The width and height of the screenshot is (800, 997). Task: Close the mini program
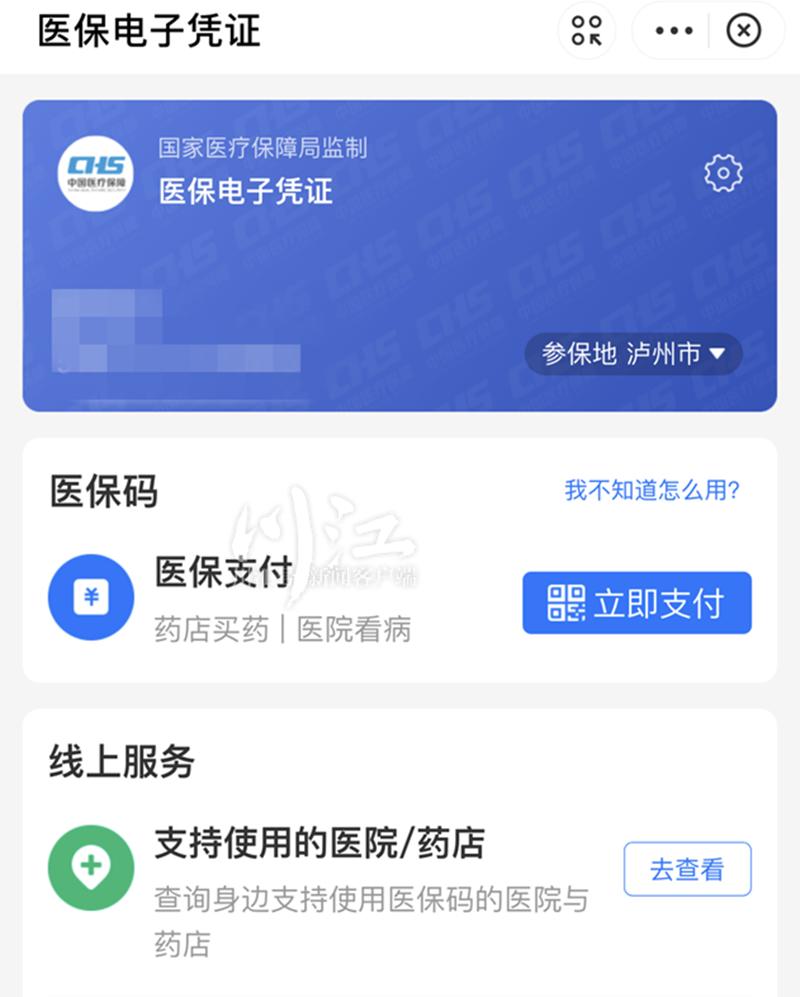pos(743,31)
